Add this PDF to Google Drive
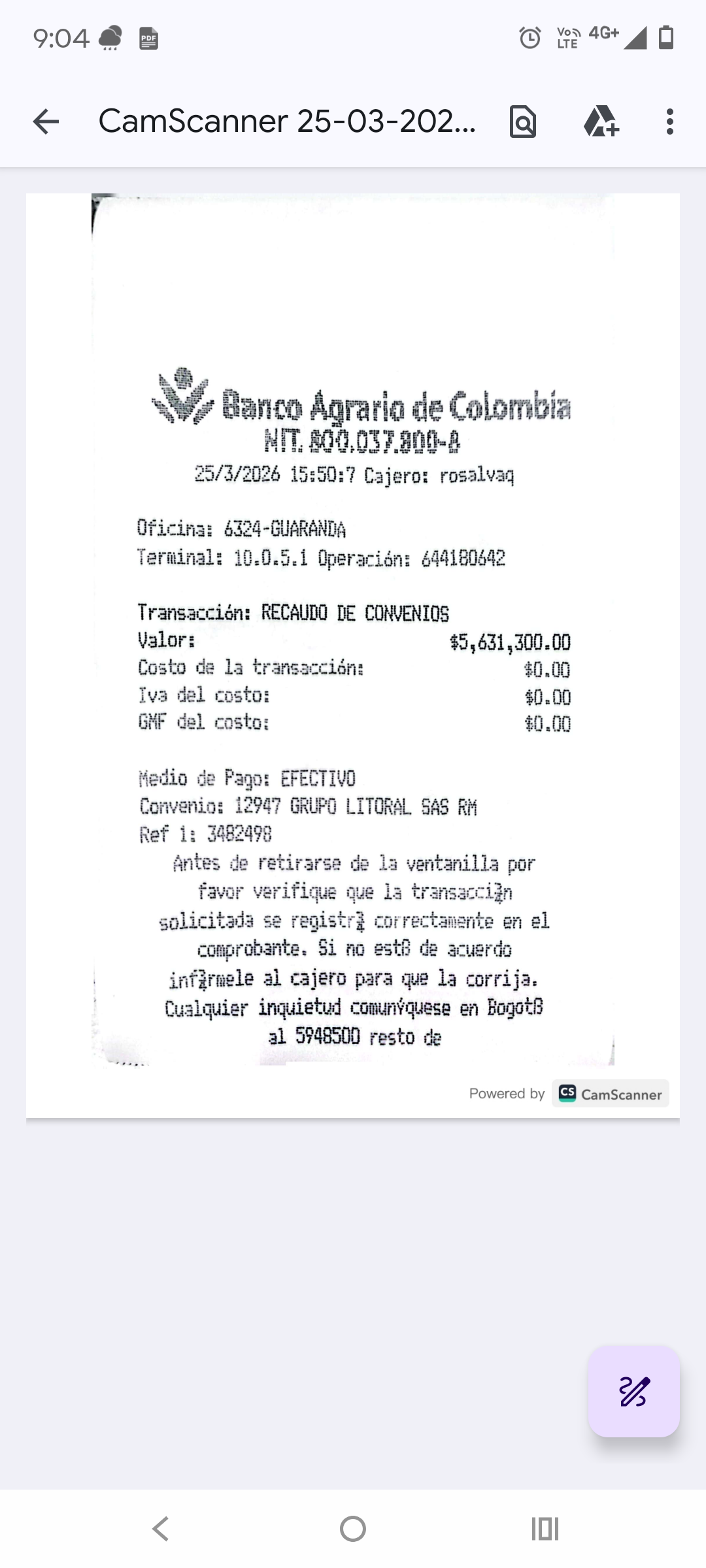This screenshot has width=706, height=1568. (601, 122)
